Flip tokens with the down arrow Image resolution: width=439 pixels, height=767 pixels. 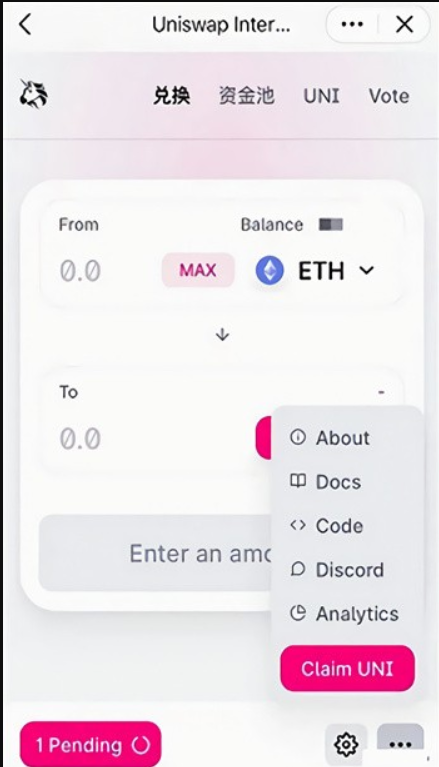pos(222,335)
